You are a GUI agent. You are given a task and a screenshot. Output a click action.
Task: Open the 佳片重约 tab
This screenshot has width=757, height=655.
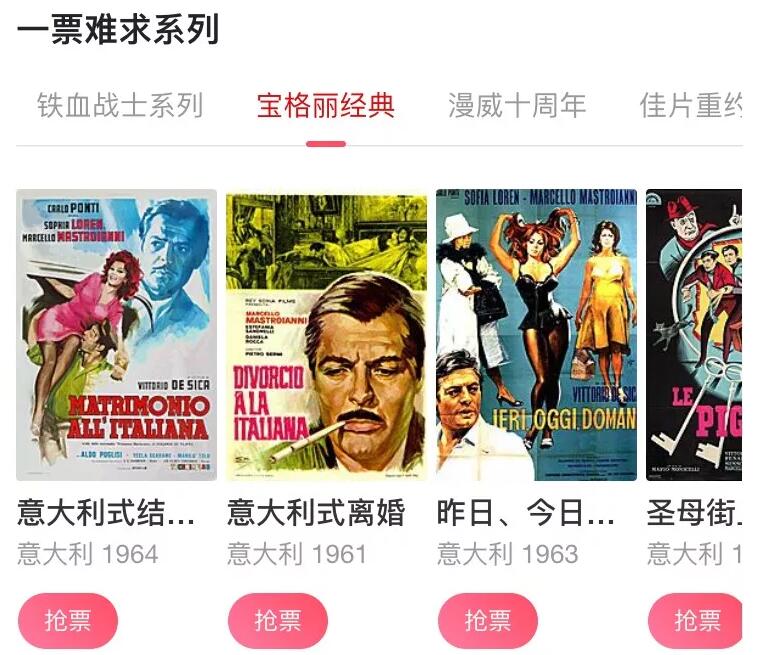pos(690,105)
